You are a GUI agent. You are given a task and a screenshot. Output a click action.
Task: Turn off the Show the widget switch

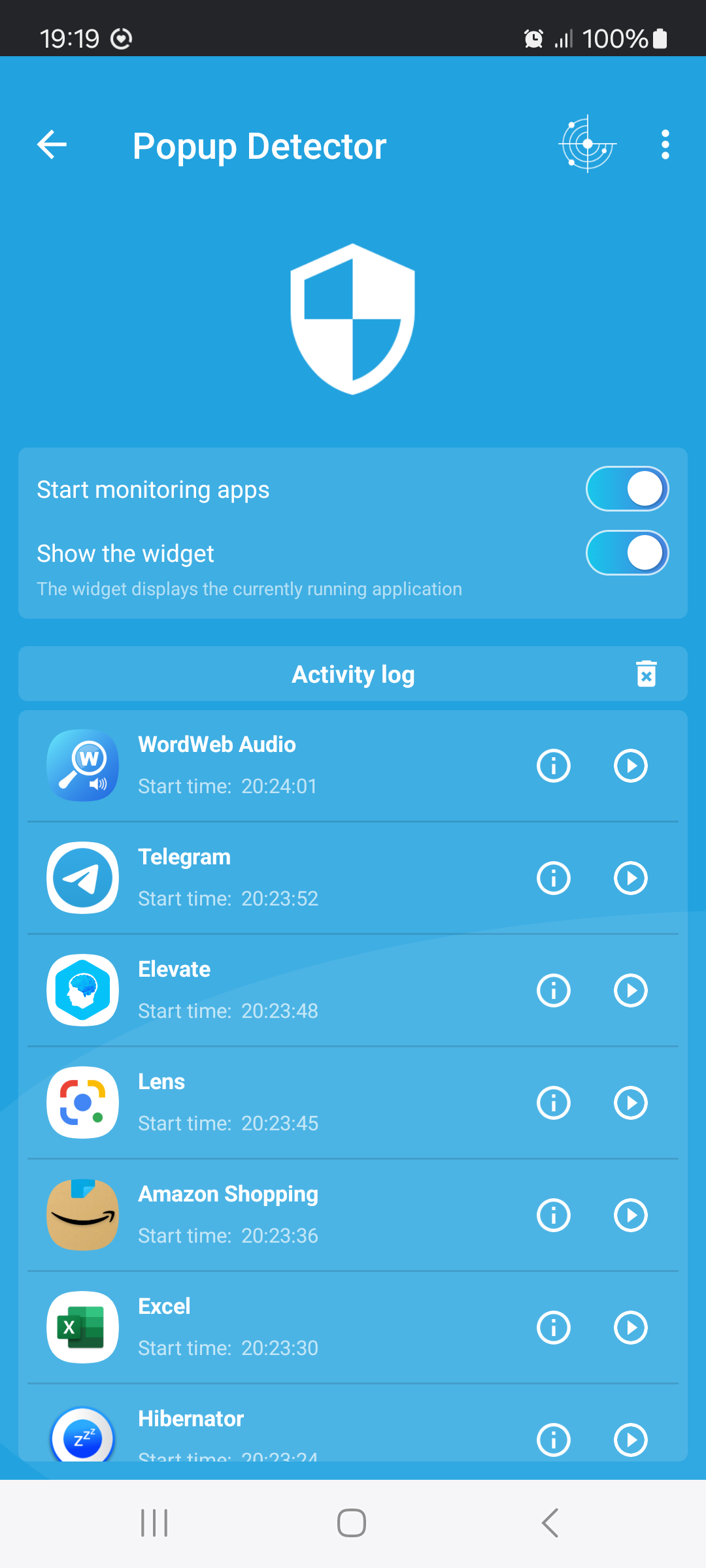pos(627,553)
